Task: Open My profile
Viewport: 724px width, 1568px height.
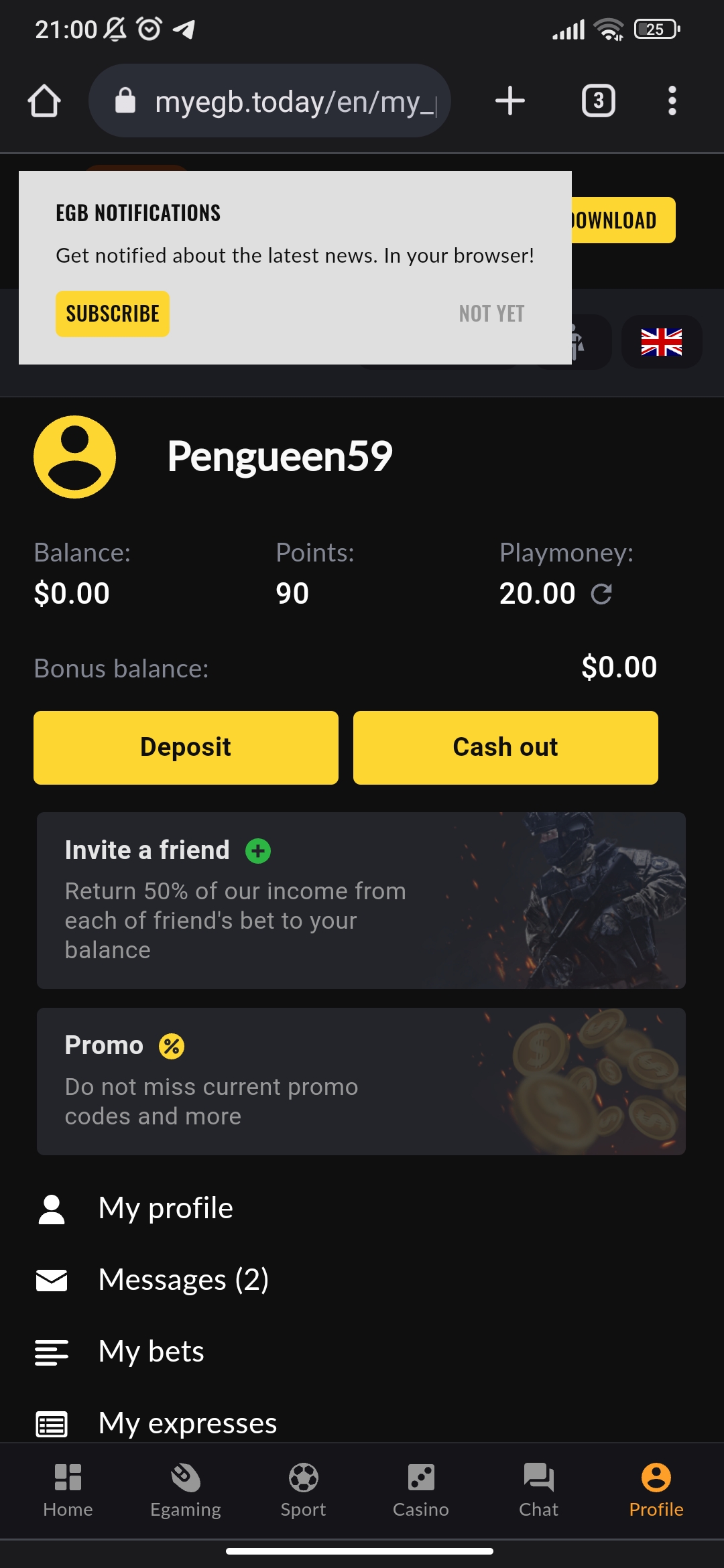Action: [x=166, y=1208]
